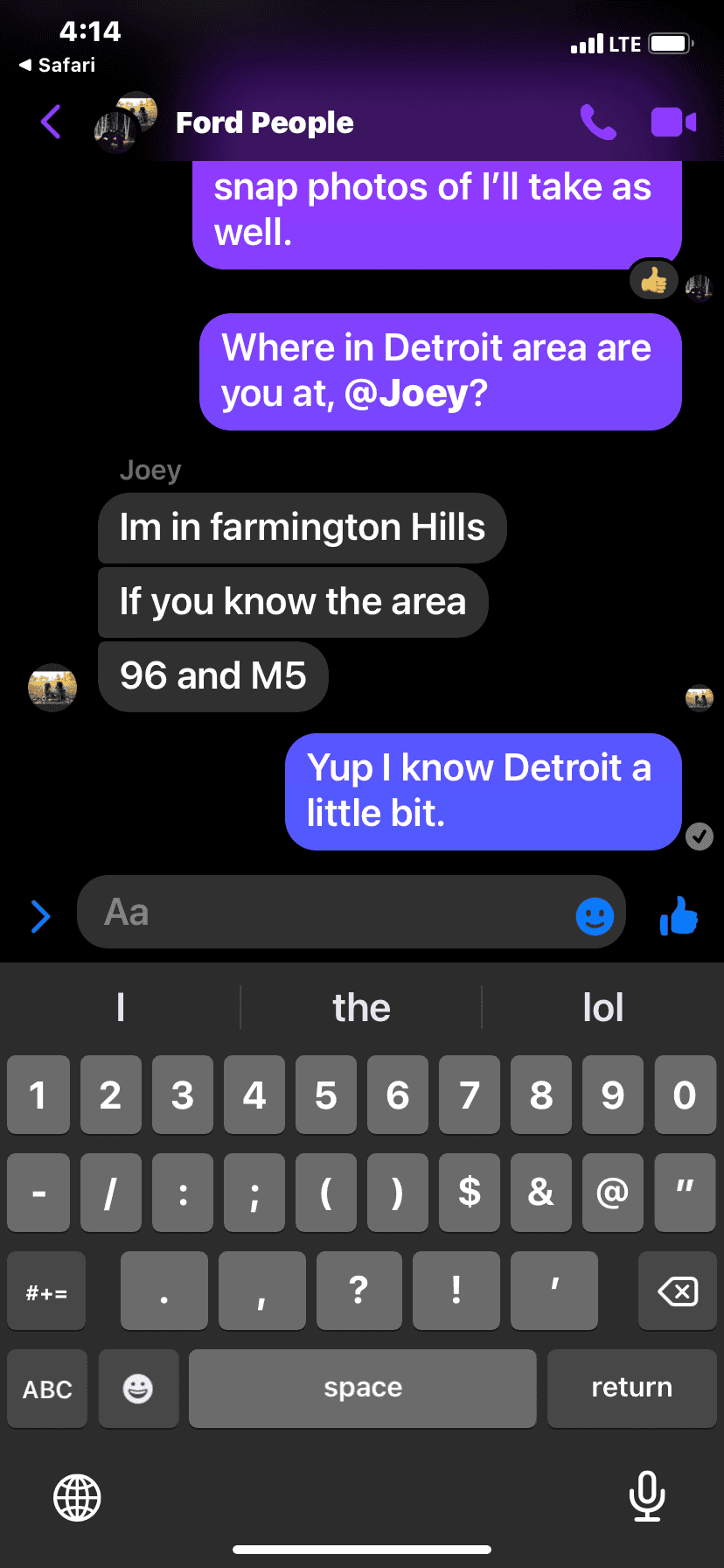The image size is (724, 1568).
Task: Start a video call with the group
Action: click(673, 122)
